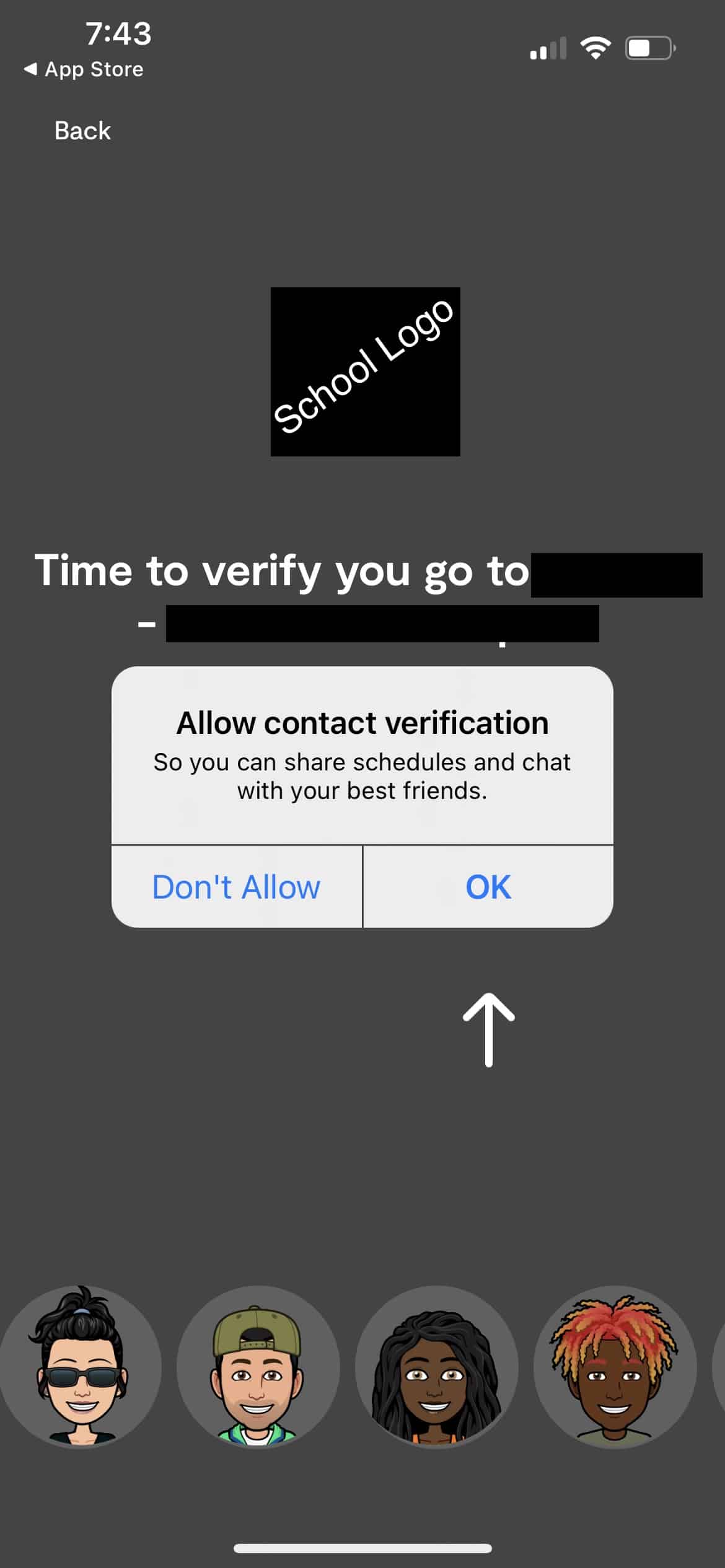The height and width of the screenshot is (1568, 725).
Task: Return to the App Store
Action: 84,69
